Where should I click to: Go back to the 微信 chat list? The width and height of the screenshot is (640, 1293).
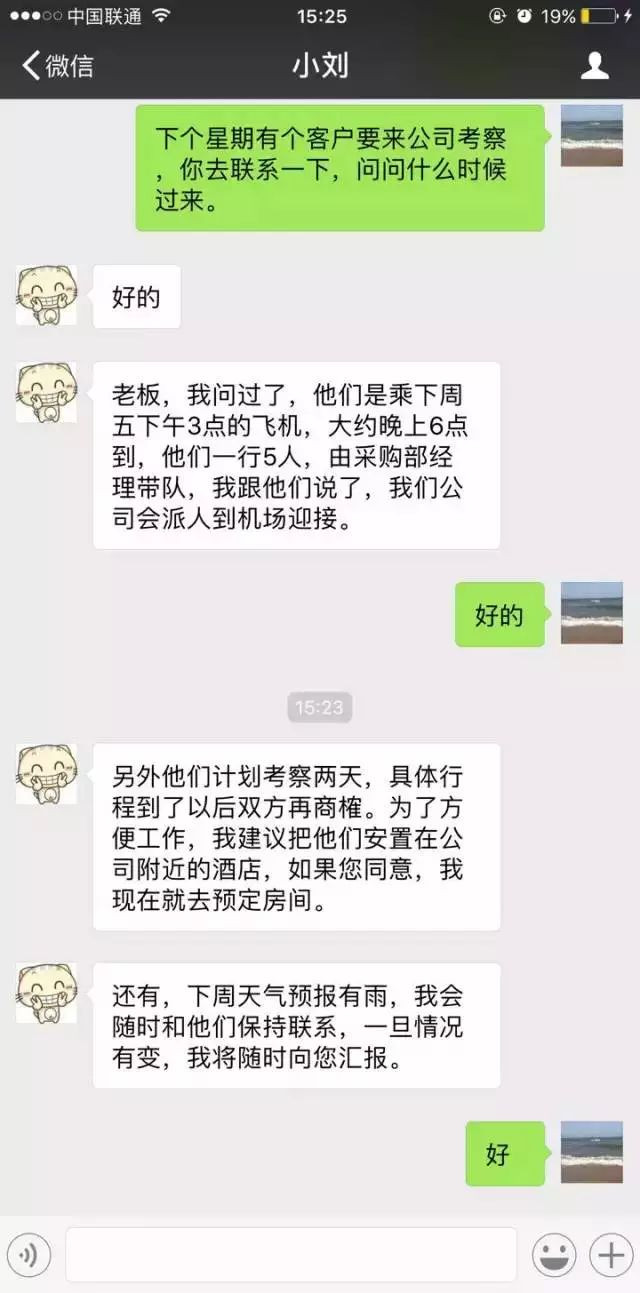(x=58, y=67)
